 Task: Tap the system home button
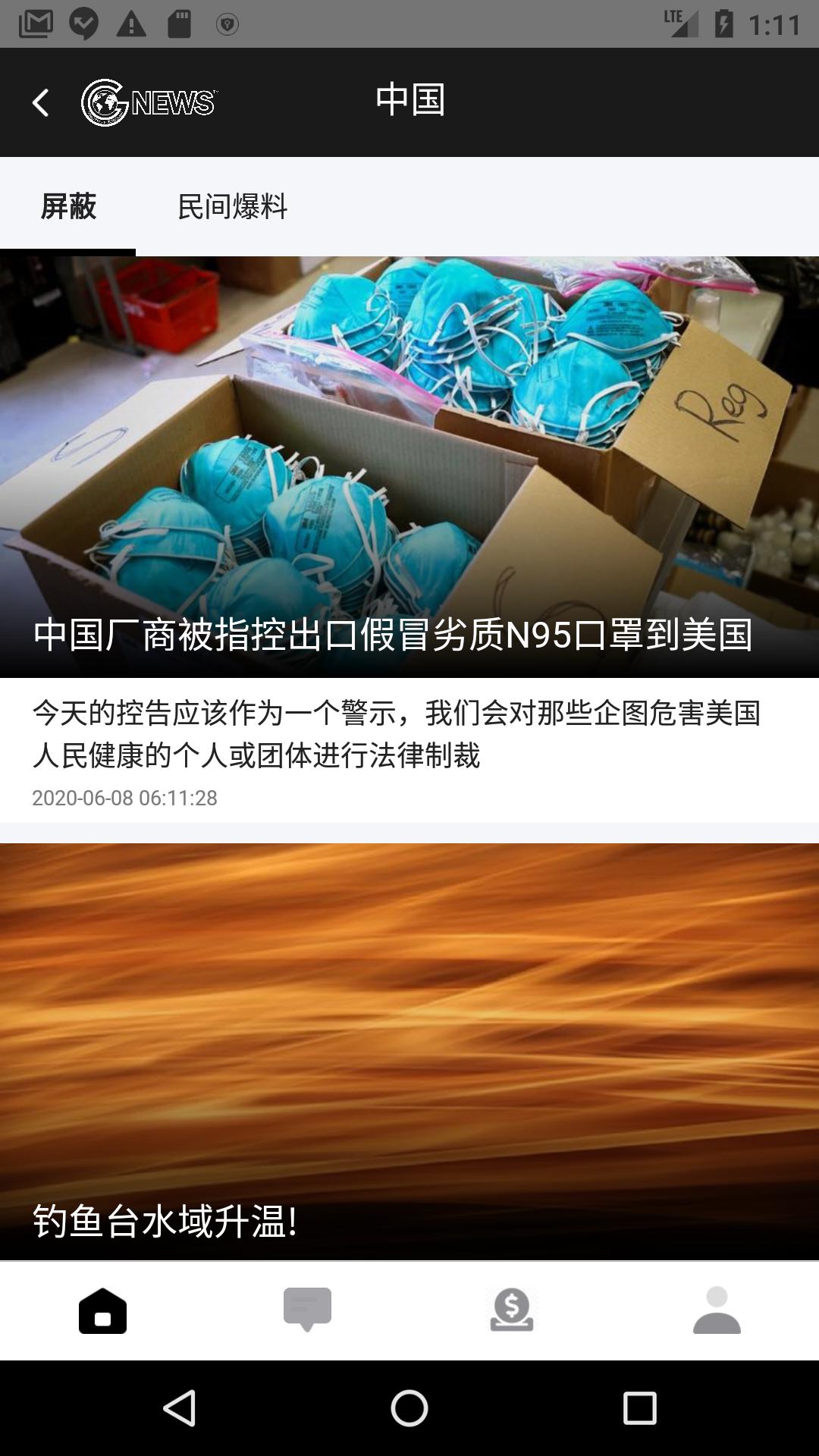tap(409, 1408)
